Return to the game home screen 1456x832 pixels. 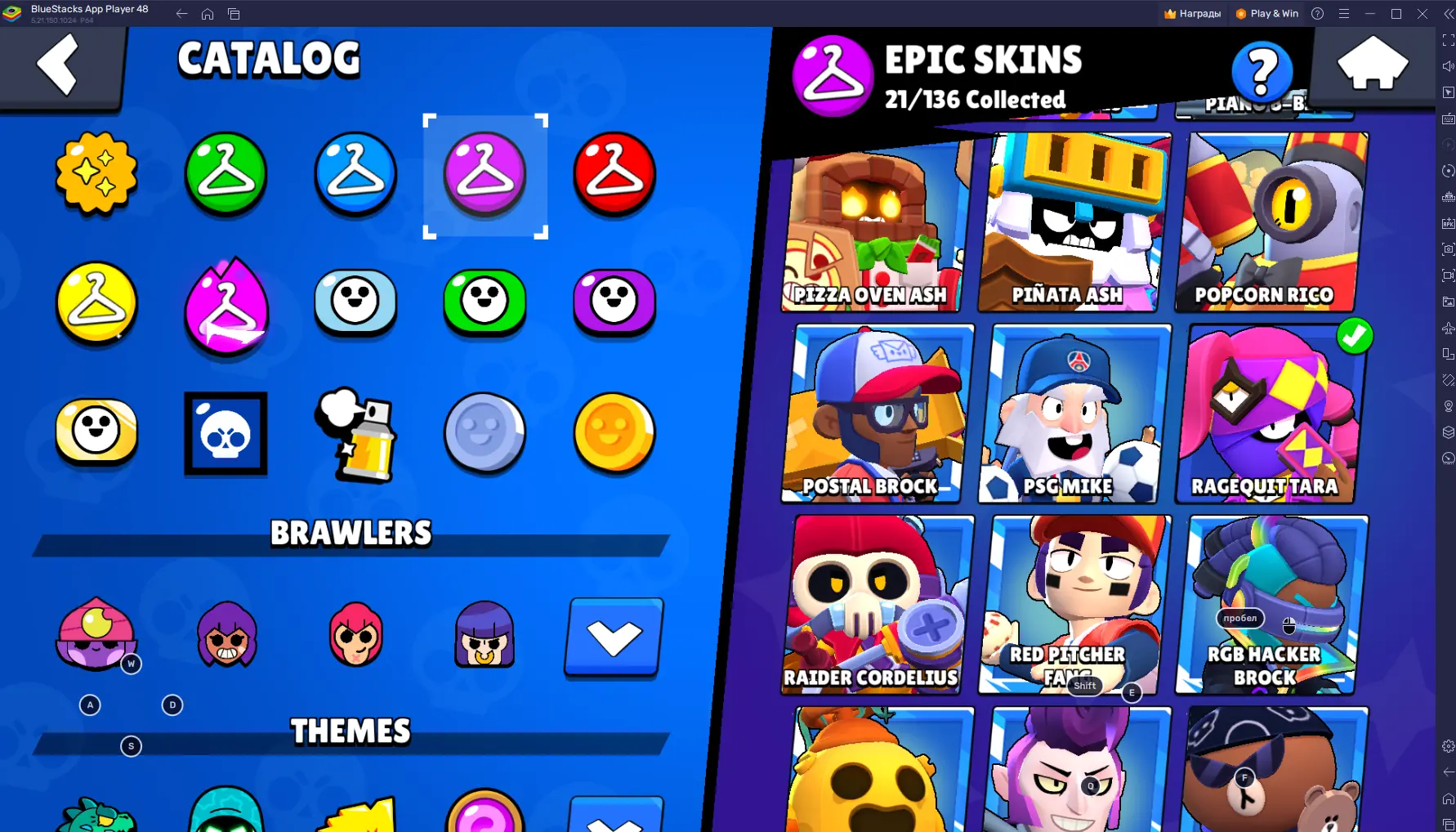[1372, 64]
